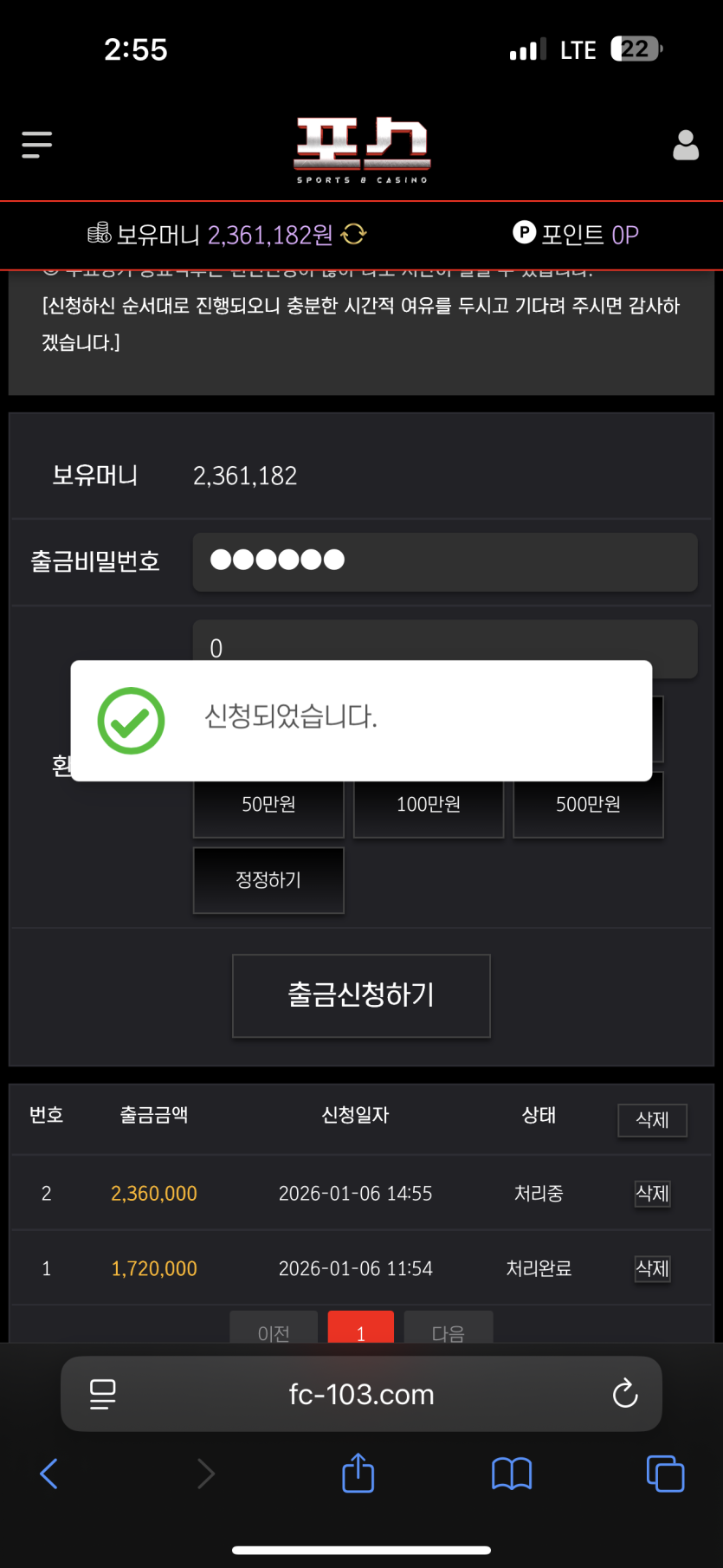The height and width of the screenshot is (1568, 723).
Task: Delete the 2,360,000 withdrawal request
Action: [x=652, y=1194]
